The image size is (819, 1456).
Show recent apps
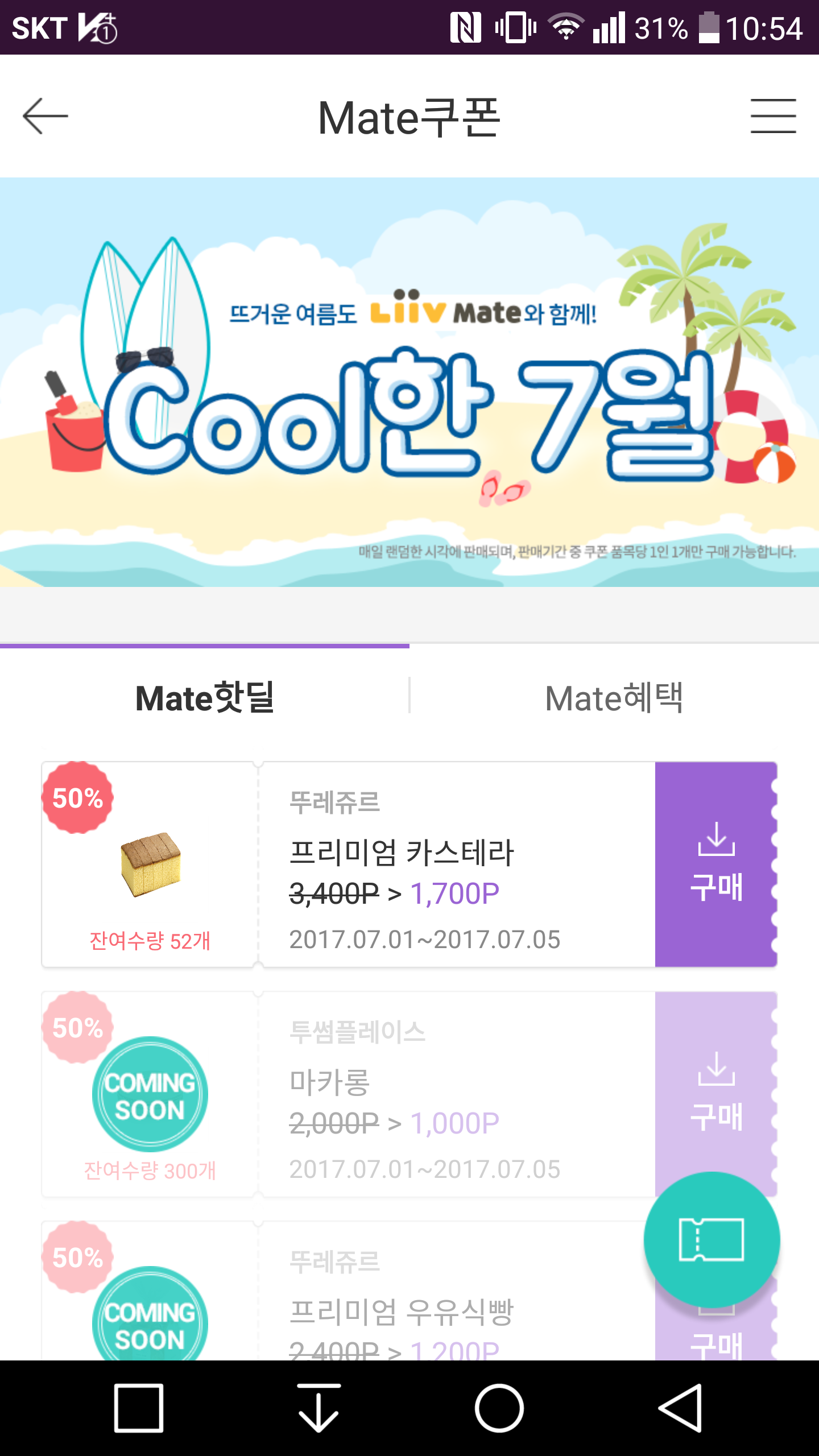139,1408
